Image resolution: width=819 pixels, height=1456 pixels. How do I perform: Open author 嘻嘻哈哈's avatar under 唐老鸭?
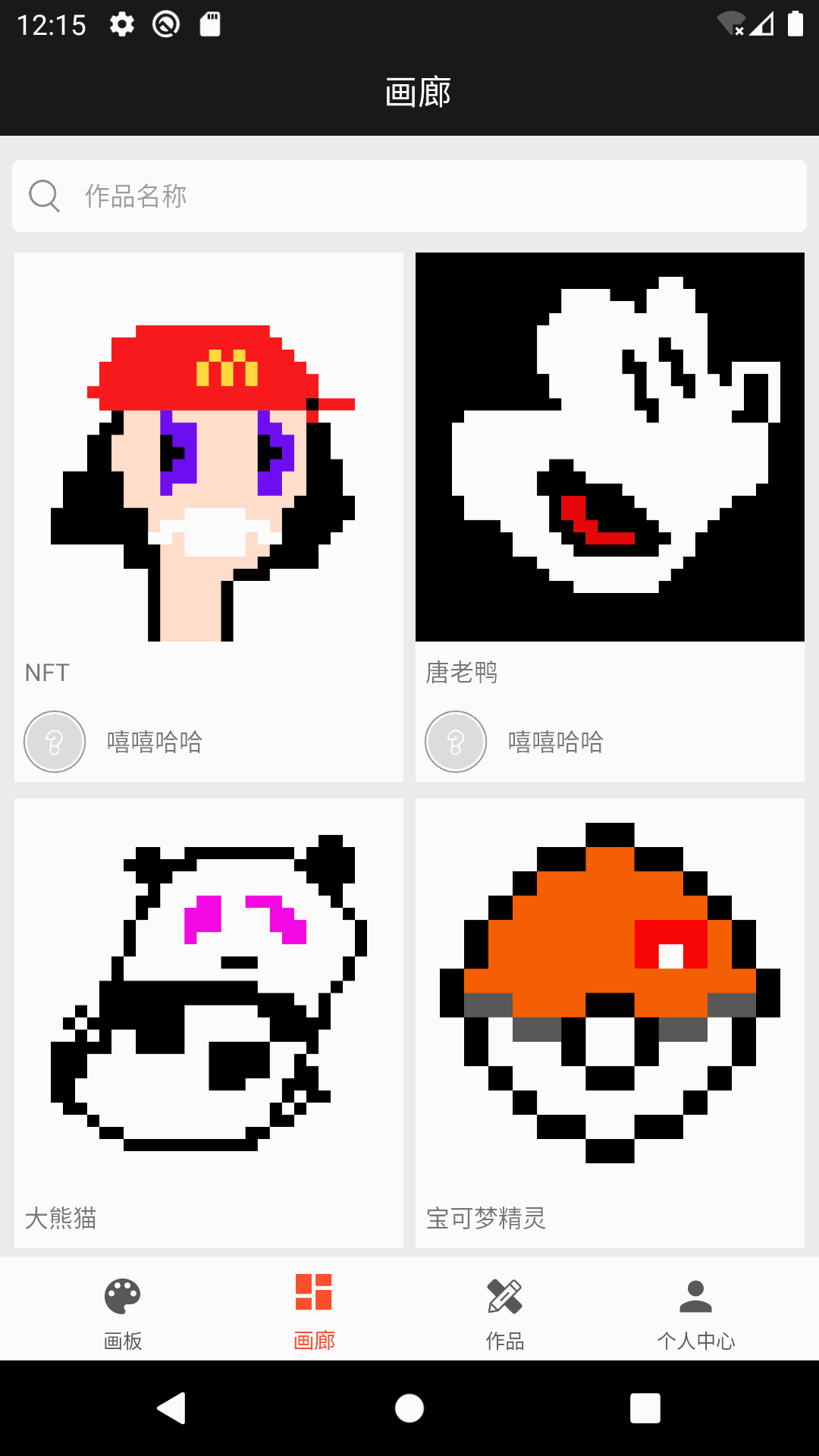pos(456,742)
